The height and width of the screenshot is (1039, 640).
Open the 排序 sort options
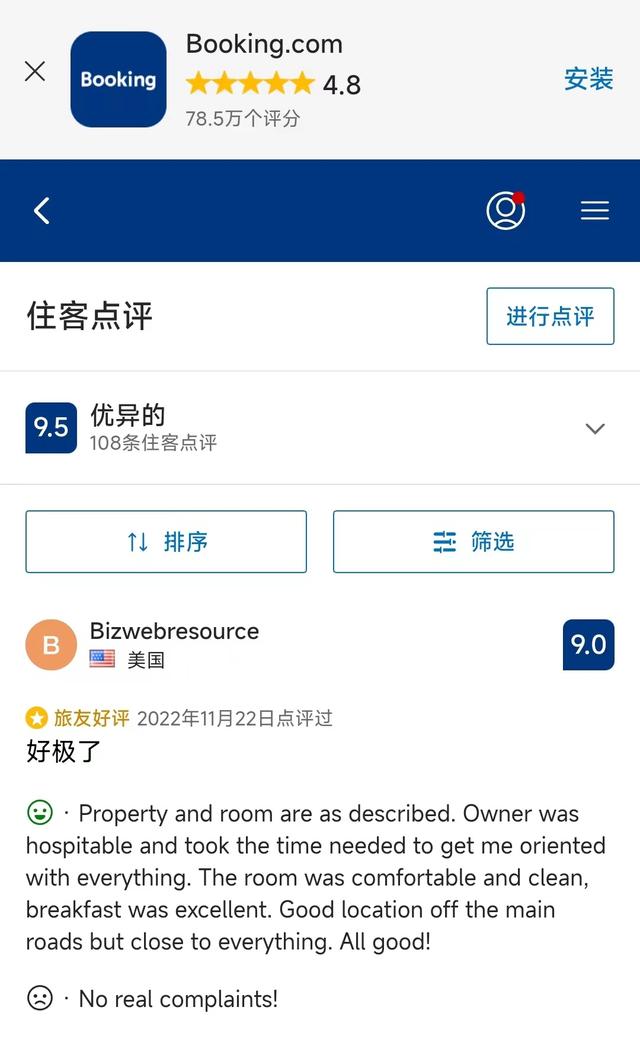[166, 541]
